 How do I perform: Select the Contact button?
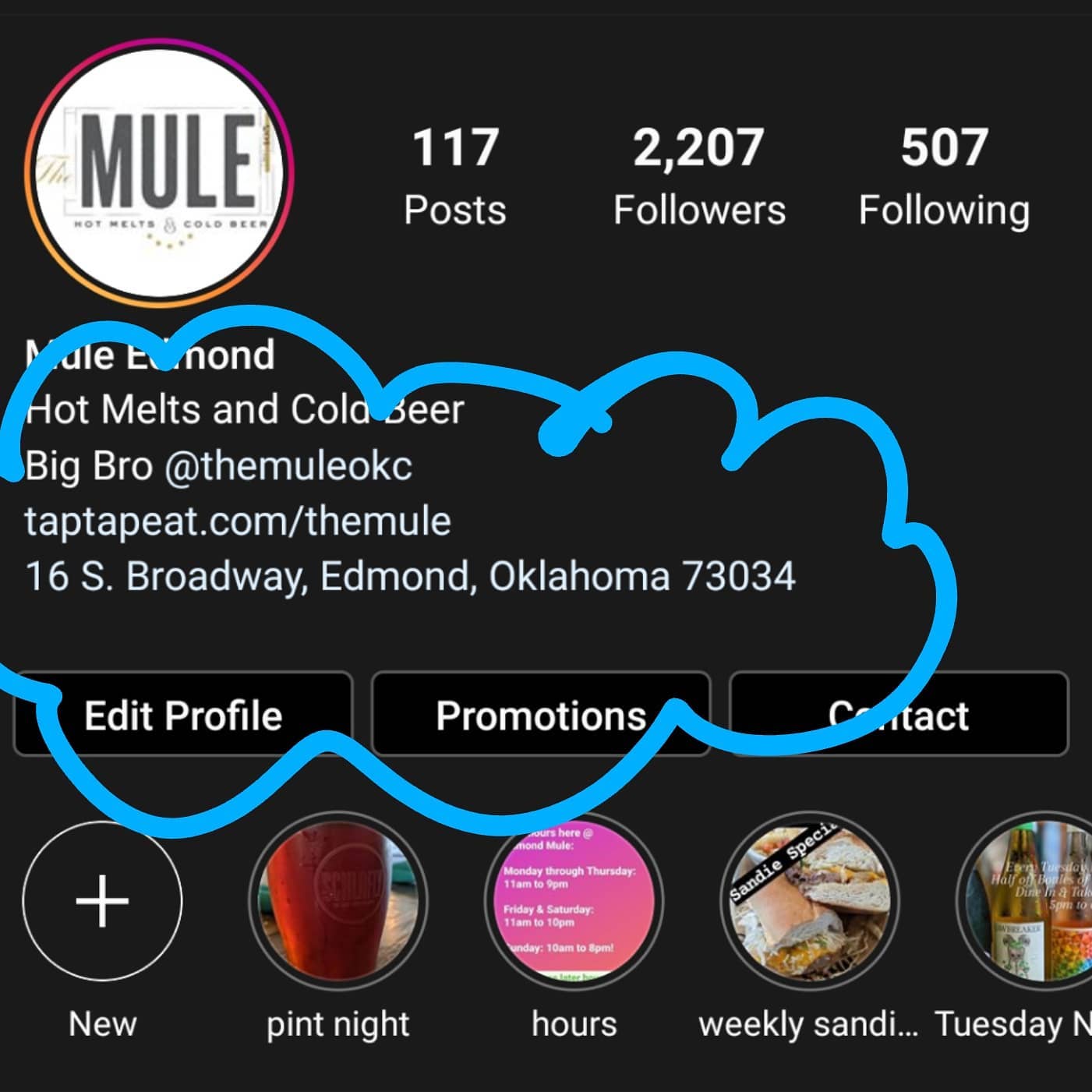pyautogui.click(x=899, y=715)
